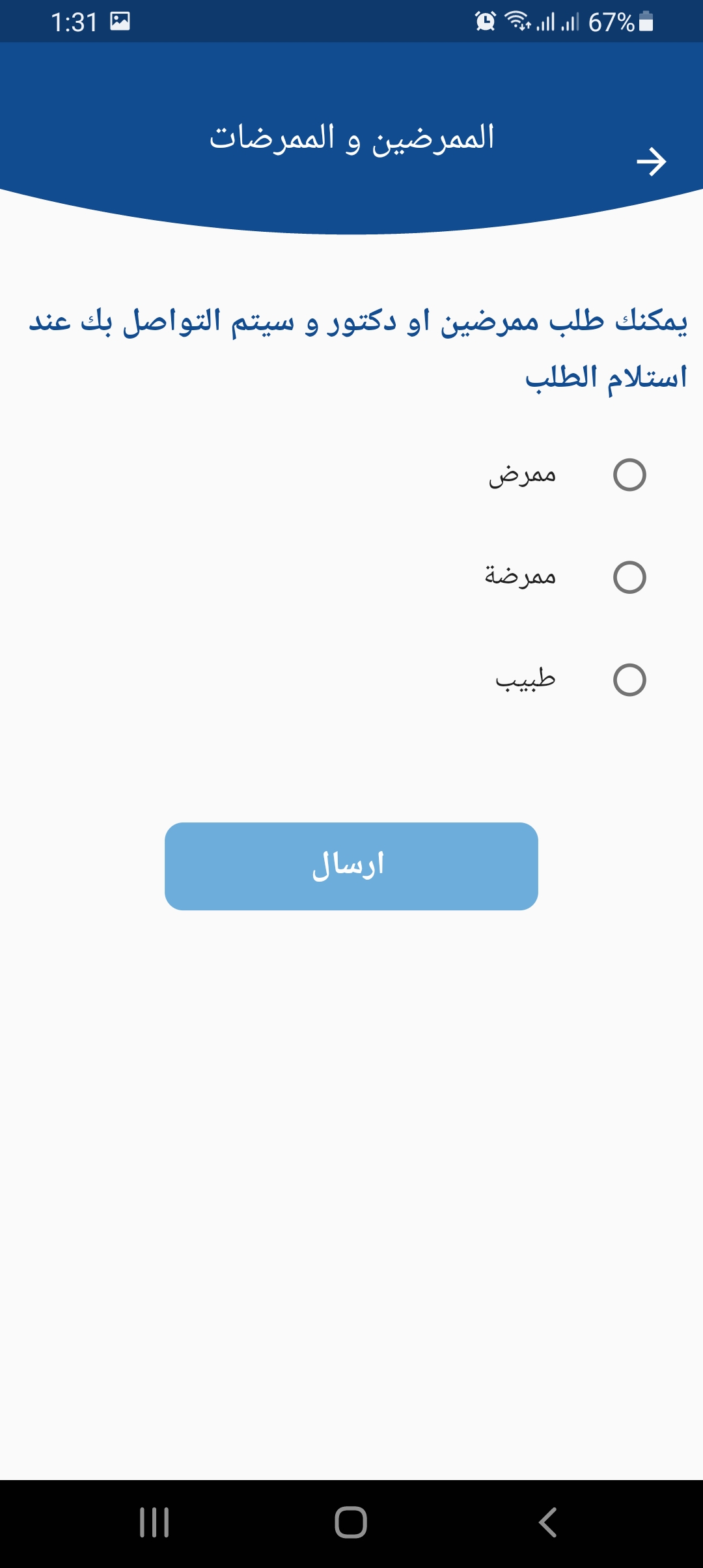Open recent apps from the navigation bar
The height and width of the screenshot is (1568, 703).
[154, 1522]
